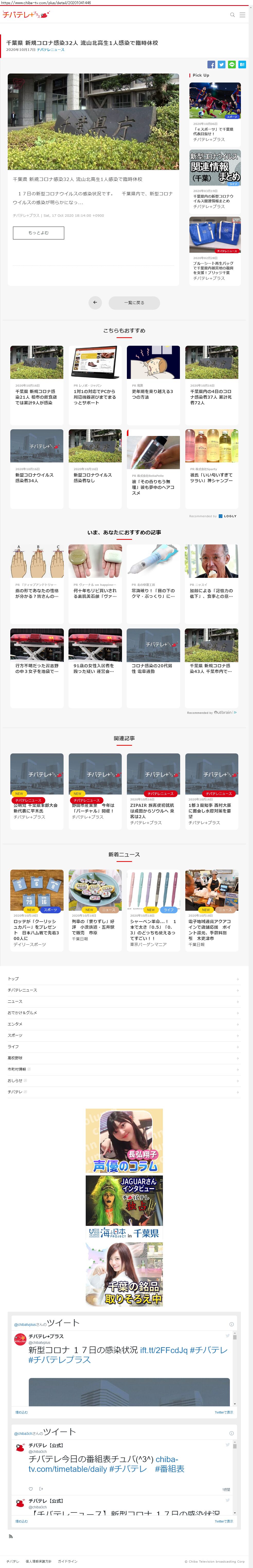Open the hamburger menu
The height and width of the screenshot is (1568, 253).
click(x=243, y=15)
